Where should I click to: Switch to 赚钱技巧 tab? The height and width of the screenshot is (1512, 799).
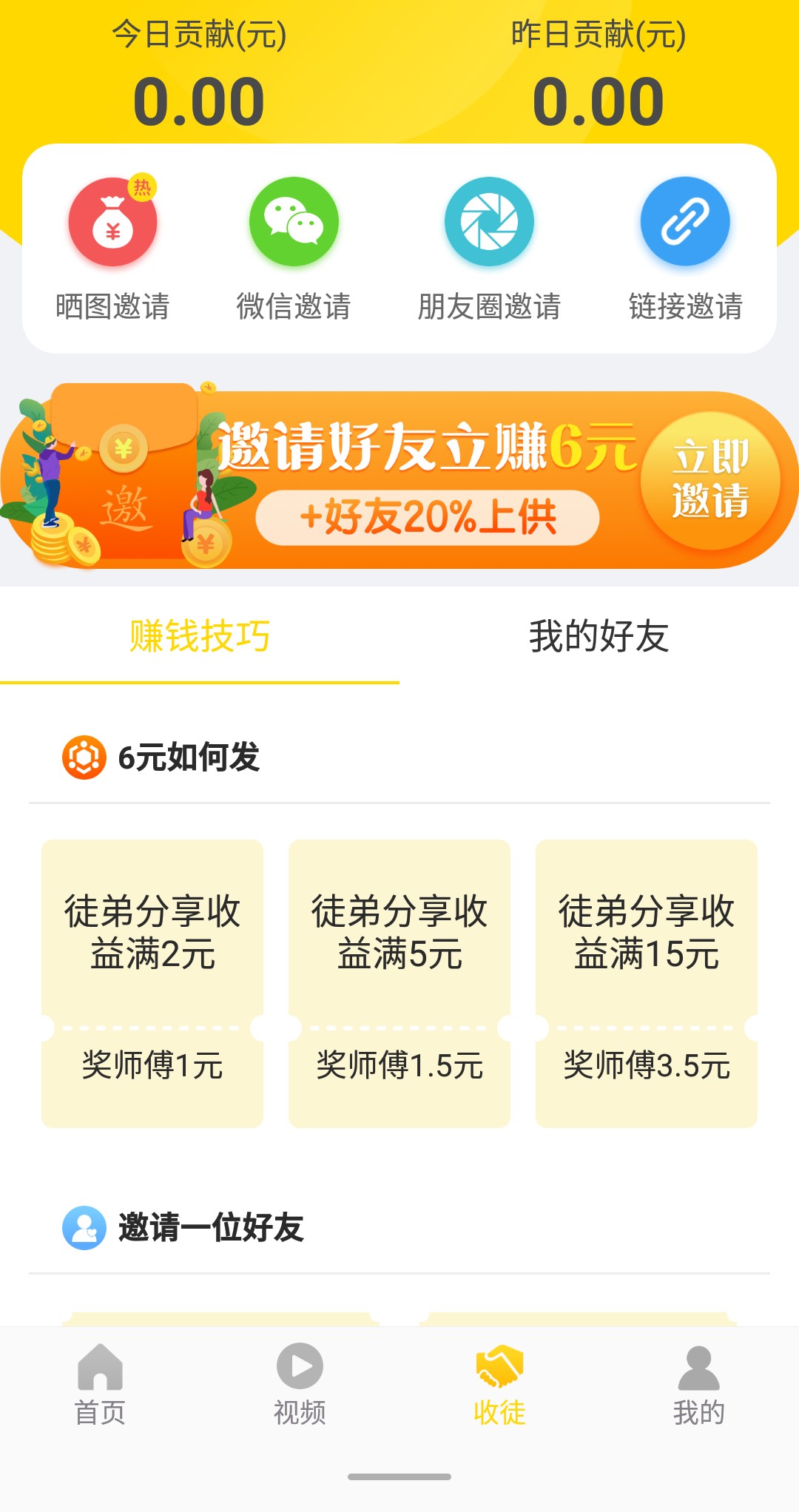pyautogui.click(x=200, y=636)
